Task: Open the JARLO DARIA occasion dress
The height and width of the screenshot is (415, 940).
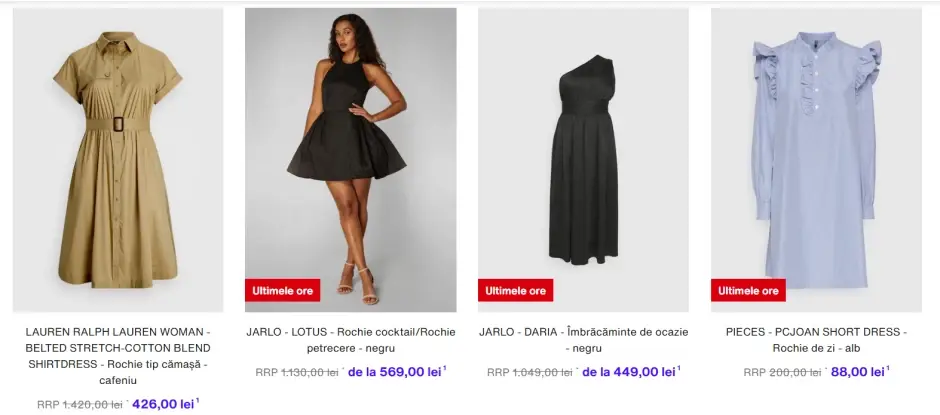Action: (x=583, y=160)
